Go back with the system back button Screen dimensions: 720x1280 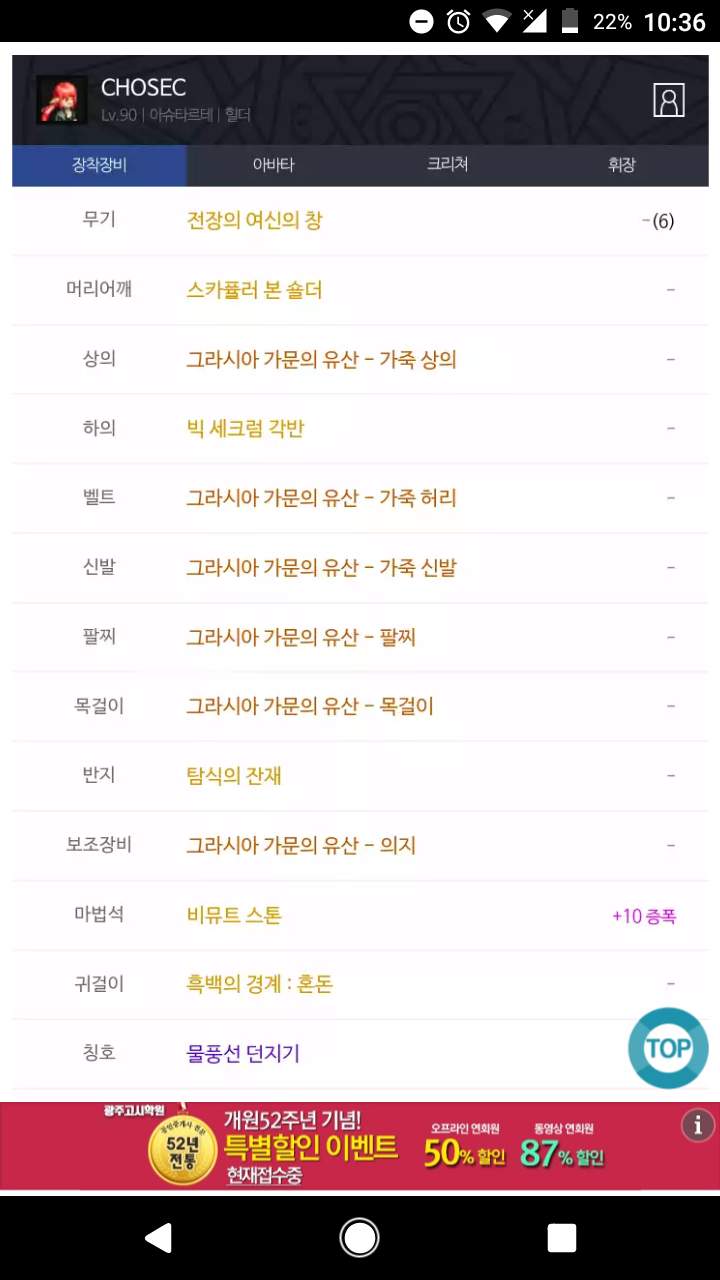(158, 1238)
